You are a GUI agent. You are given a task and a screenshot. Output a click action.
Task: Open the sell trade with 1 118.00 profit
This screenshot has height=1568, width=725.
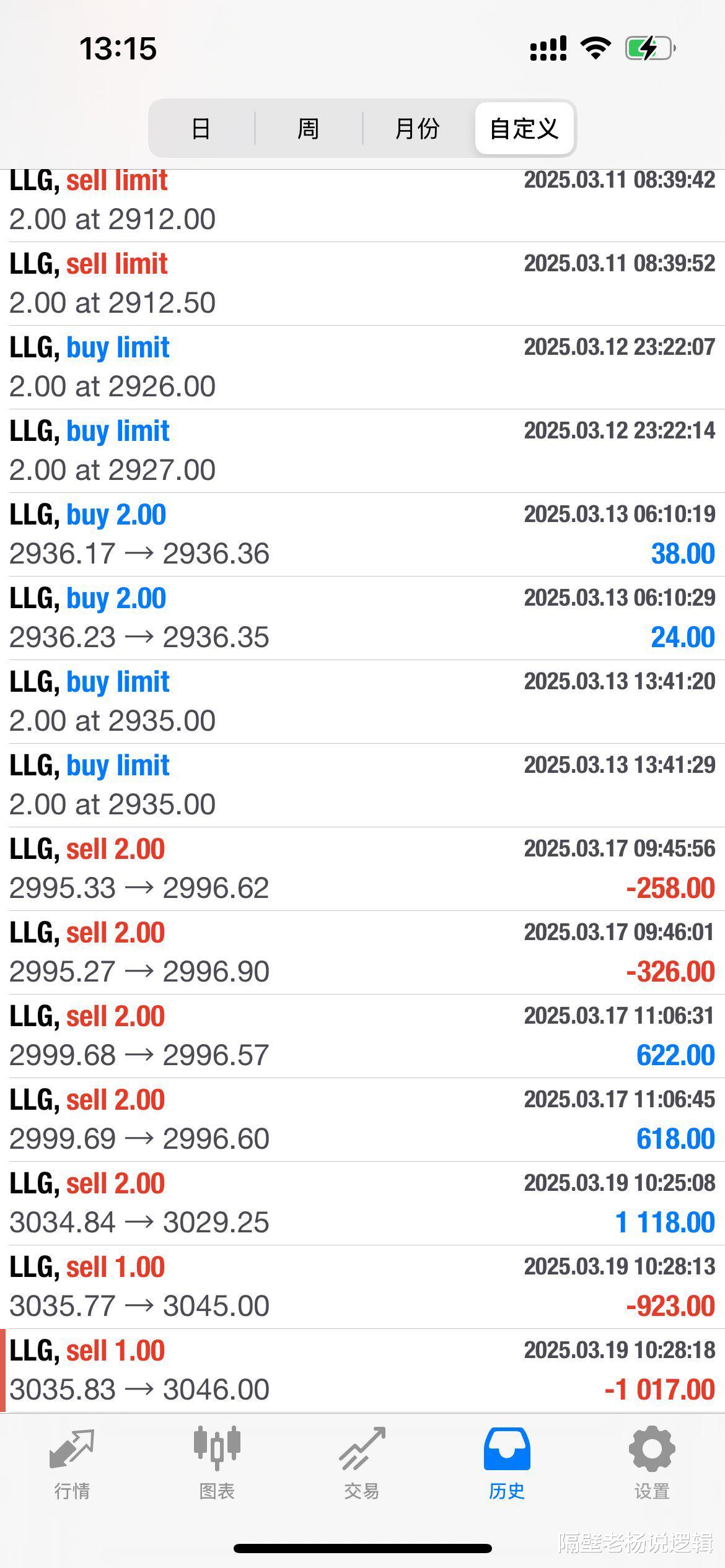coord(362,1203)
